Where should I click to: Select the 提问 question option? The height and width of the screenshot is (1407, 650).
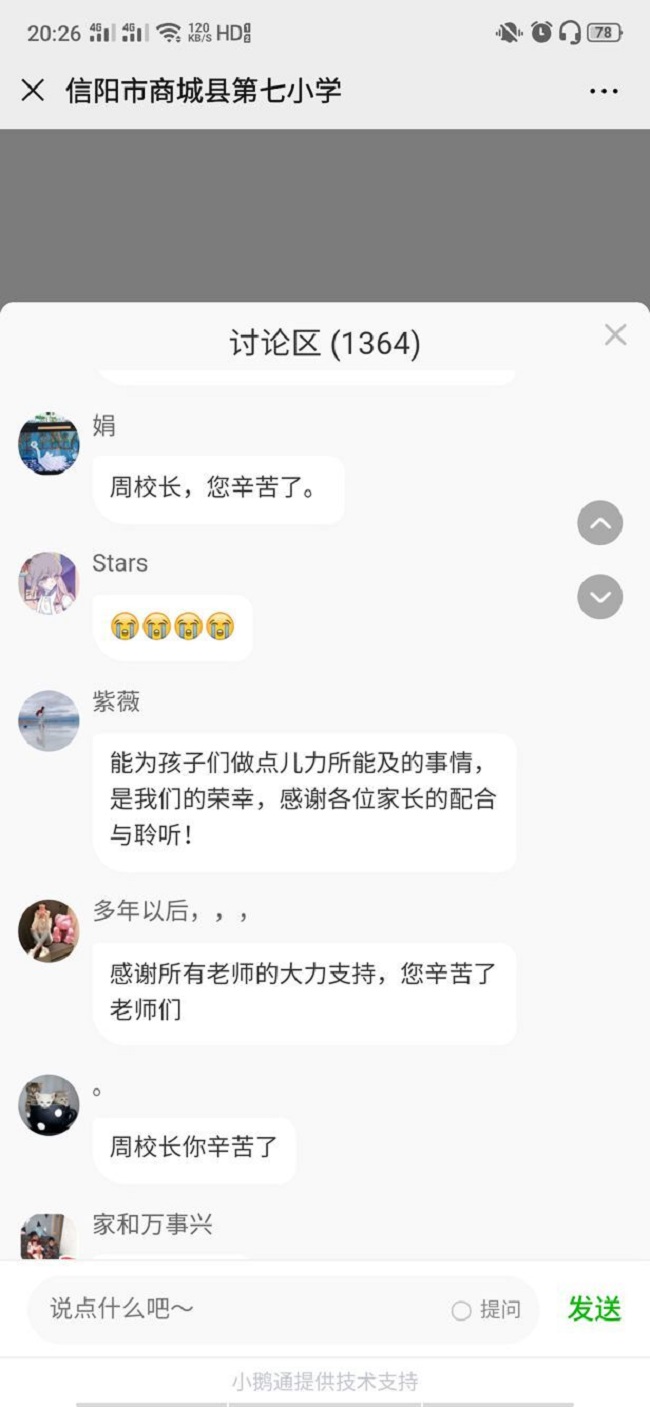click(486, 1310)
